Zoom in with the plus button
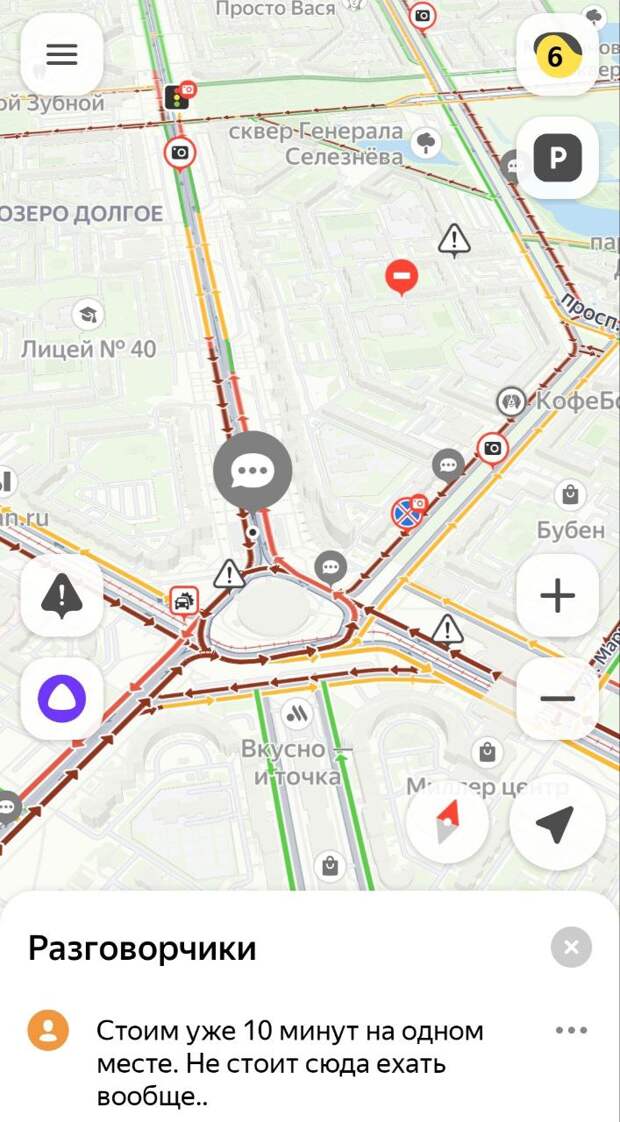 point(557,596)
